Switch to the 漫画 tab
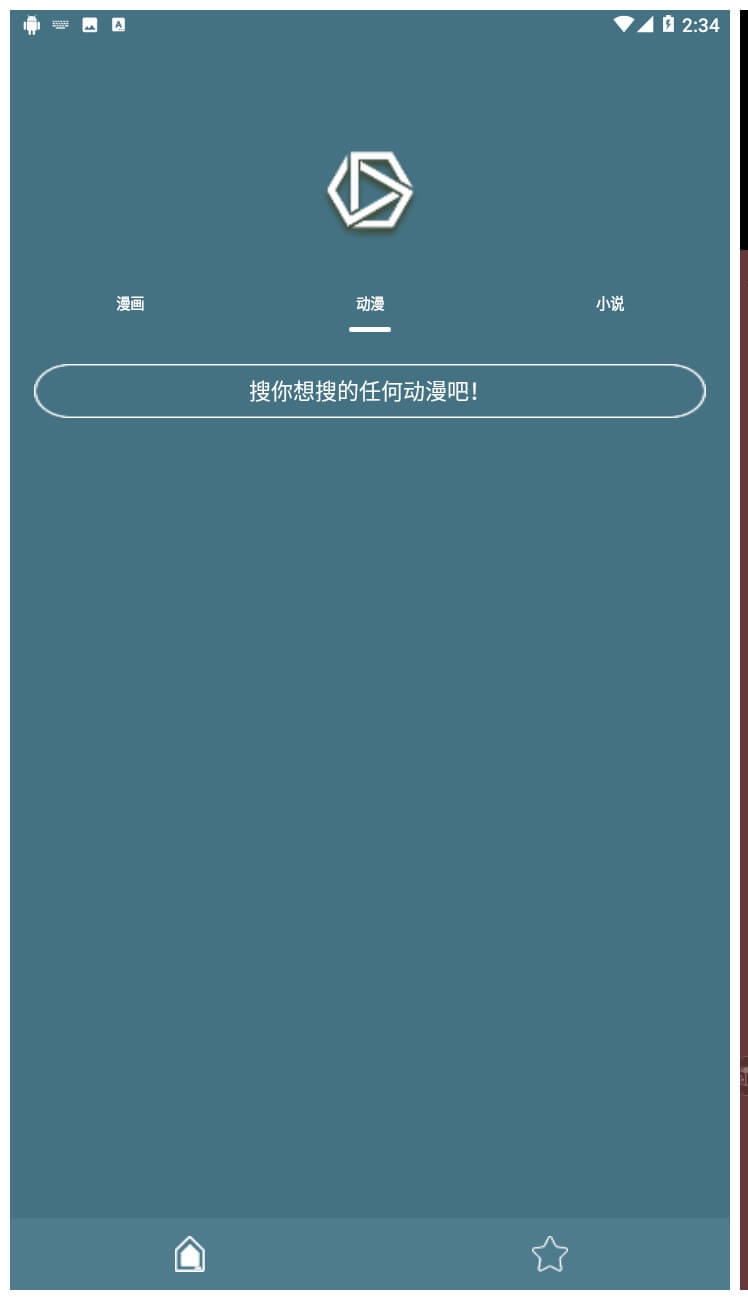This screenshot has height=1300, width=748. [130, 304]
